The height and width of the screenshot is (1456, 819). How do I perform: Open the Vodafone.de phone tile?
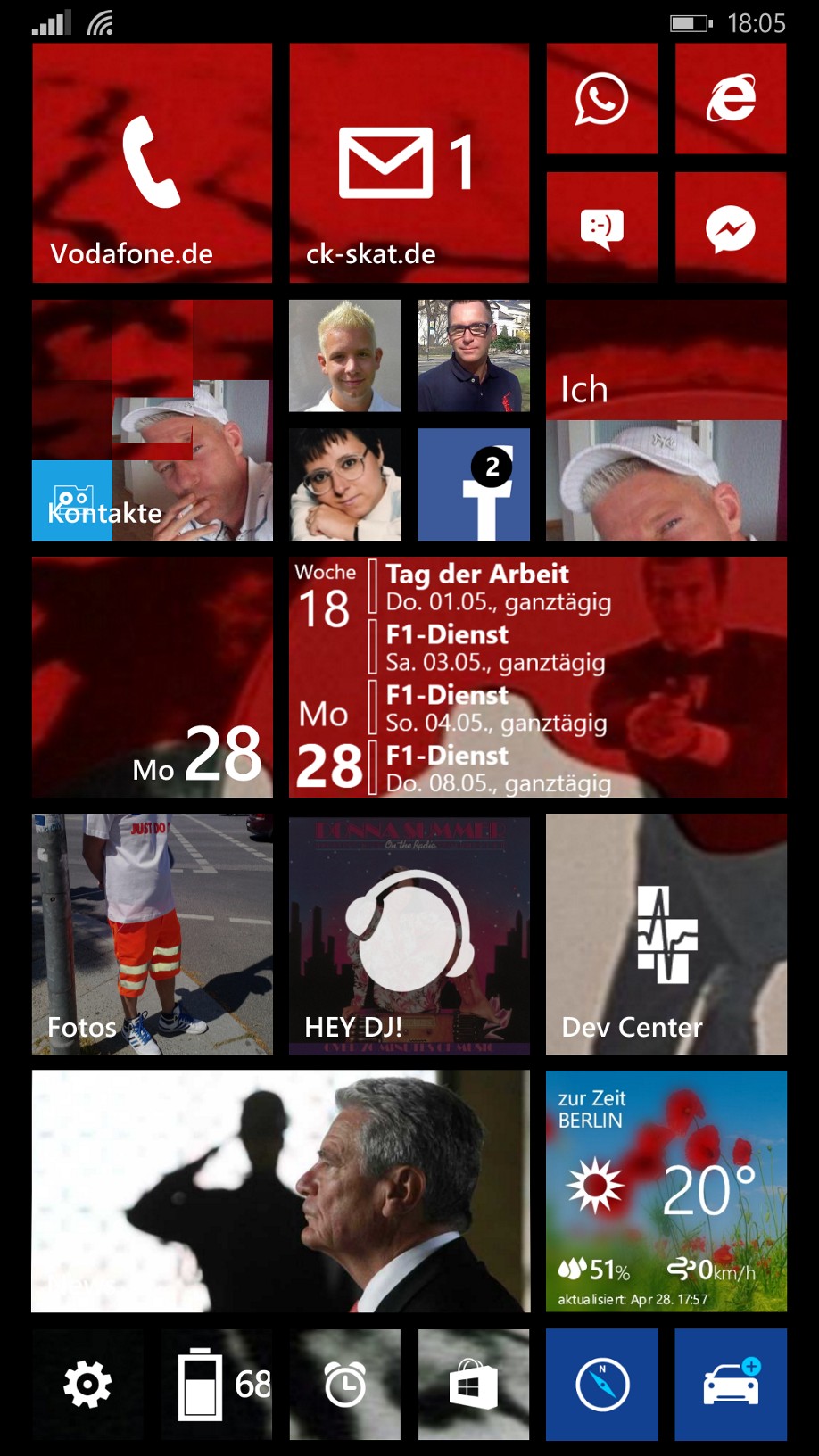click(x=153, y=163)
